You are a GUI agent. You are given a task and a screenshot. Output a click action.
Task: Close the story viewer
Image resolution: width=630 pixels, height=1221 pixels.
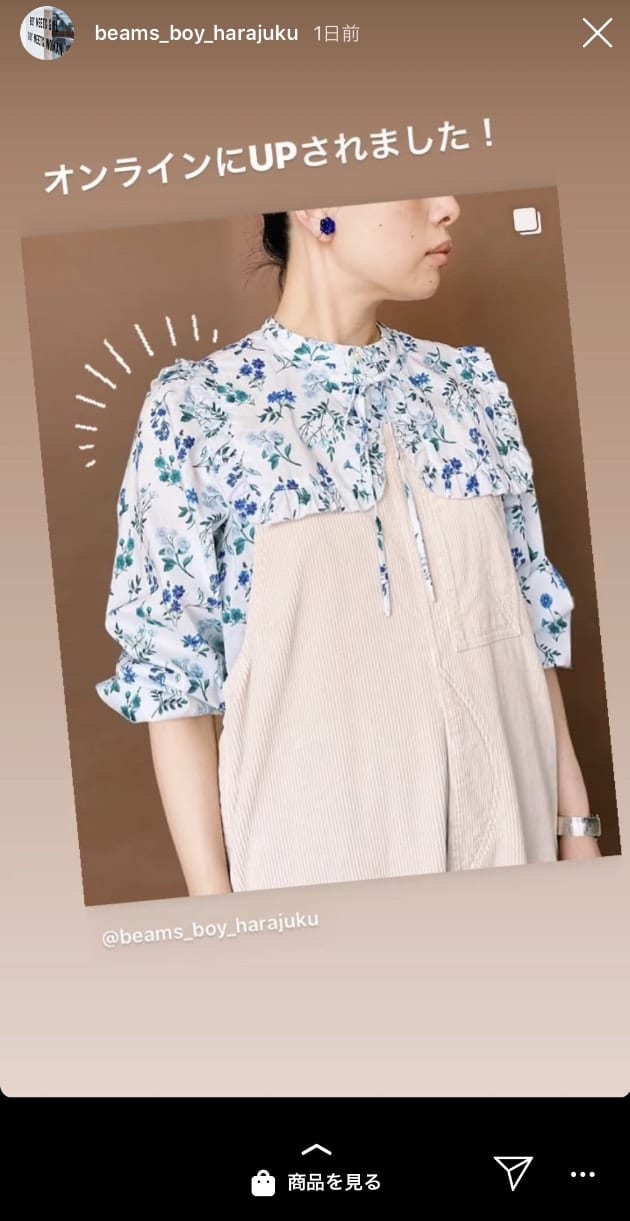pos(597,33)
